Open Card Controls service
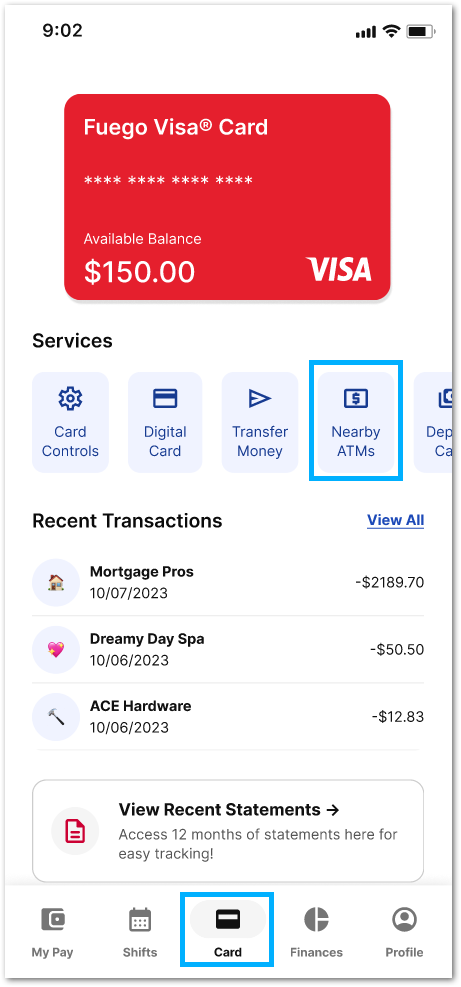The height and width of the screenshot is (987, 461). click(71, 422)
